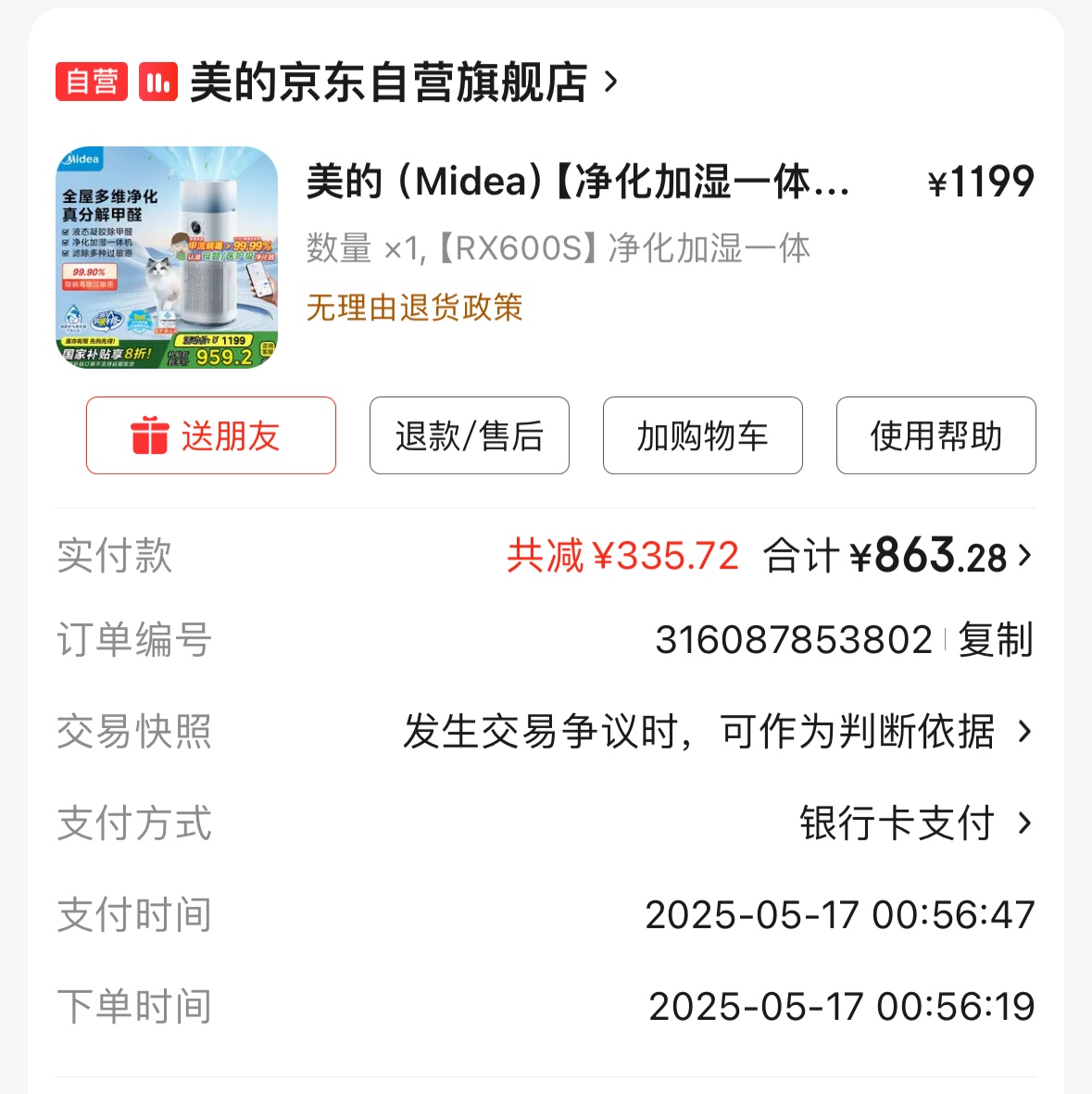The image size is (1092, 1094).
Task: Open the Midea air purifier product thumbnail
Action: pyautogui.click(x=167, y=258)
